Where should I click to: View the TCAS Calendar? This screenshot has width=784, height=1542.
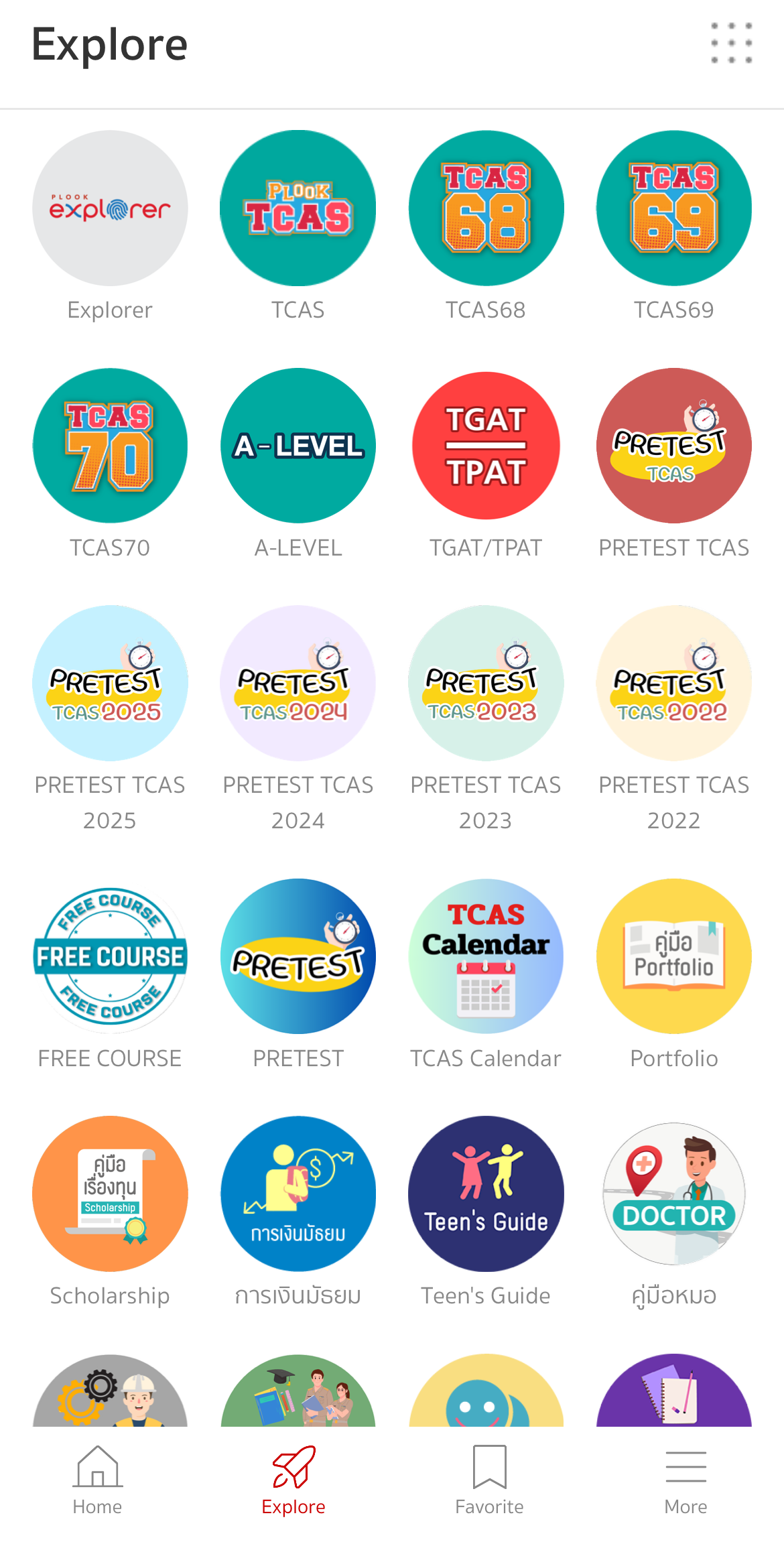pos(486,956)
